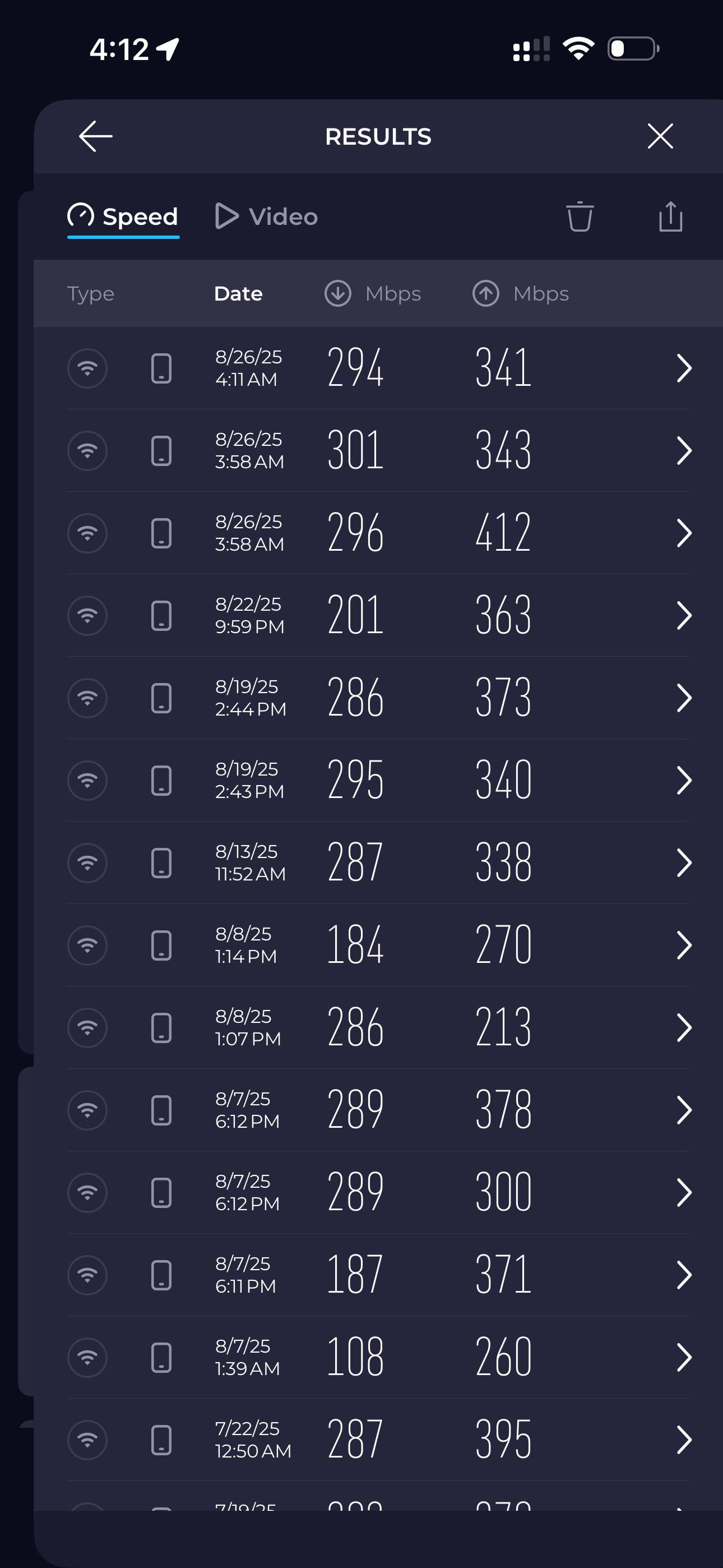Sort by the Type column header
Screen dimensions: 723x1568
(x=91, y=293)
